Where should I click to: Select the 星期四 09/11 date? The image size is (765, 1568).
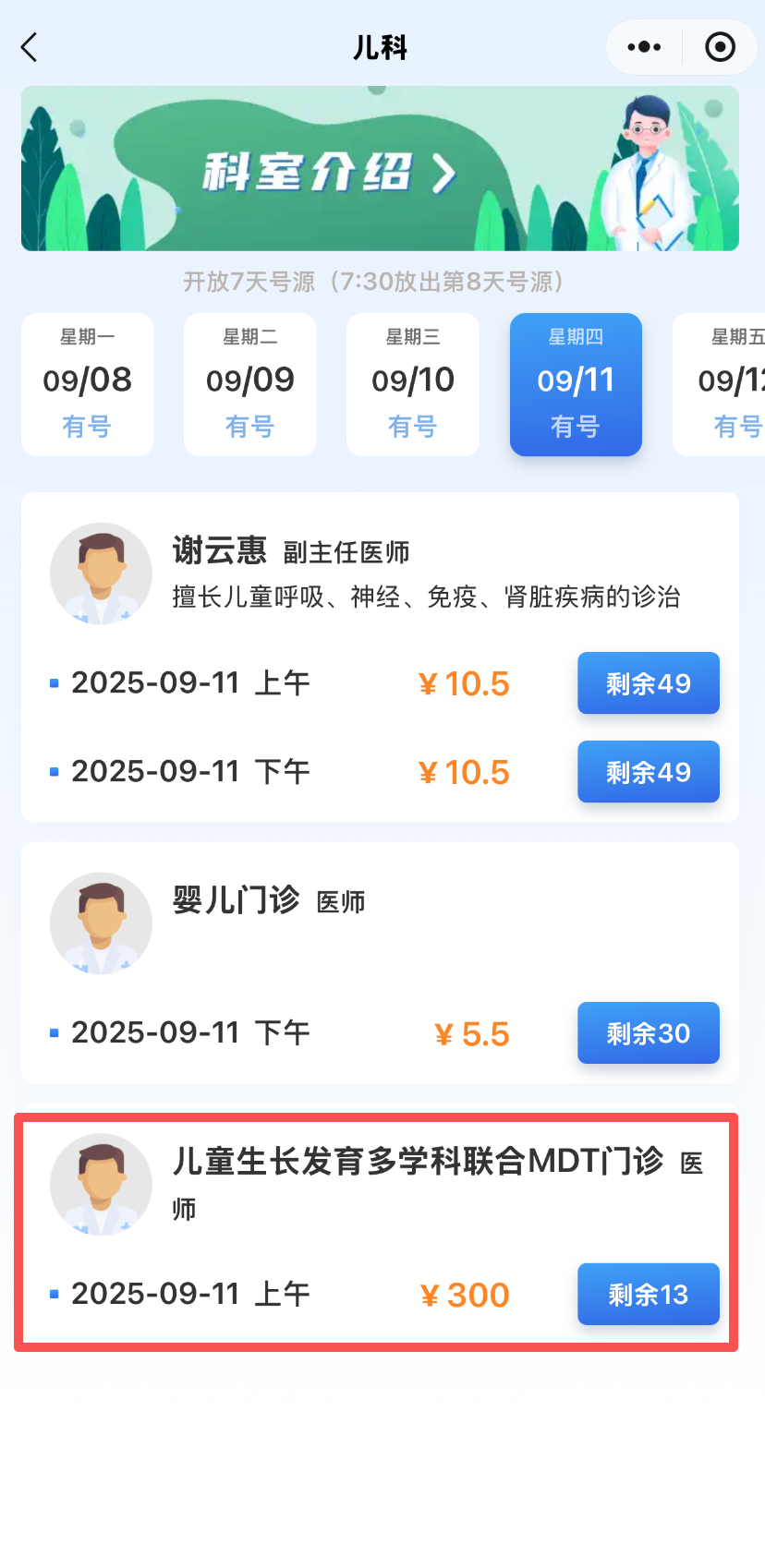[576, 384]
